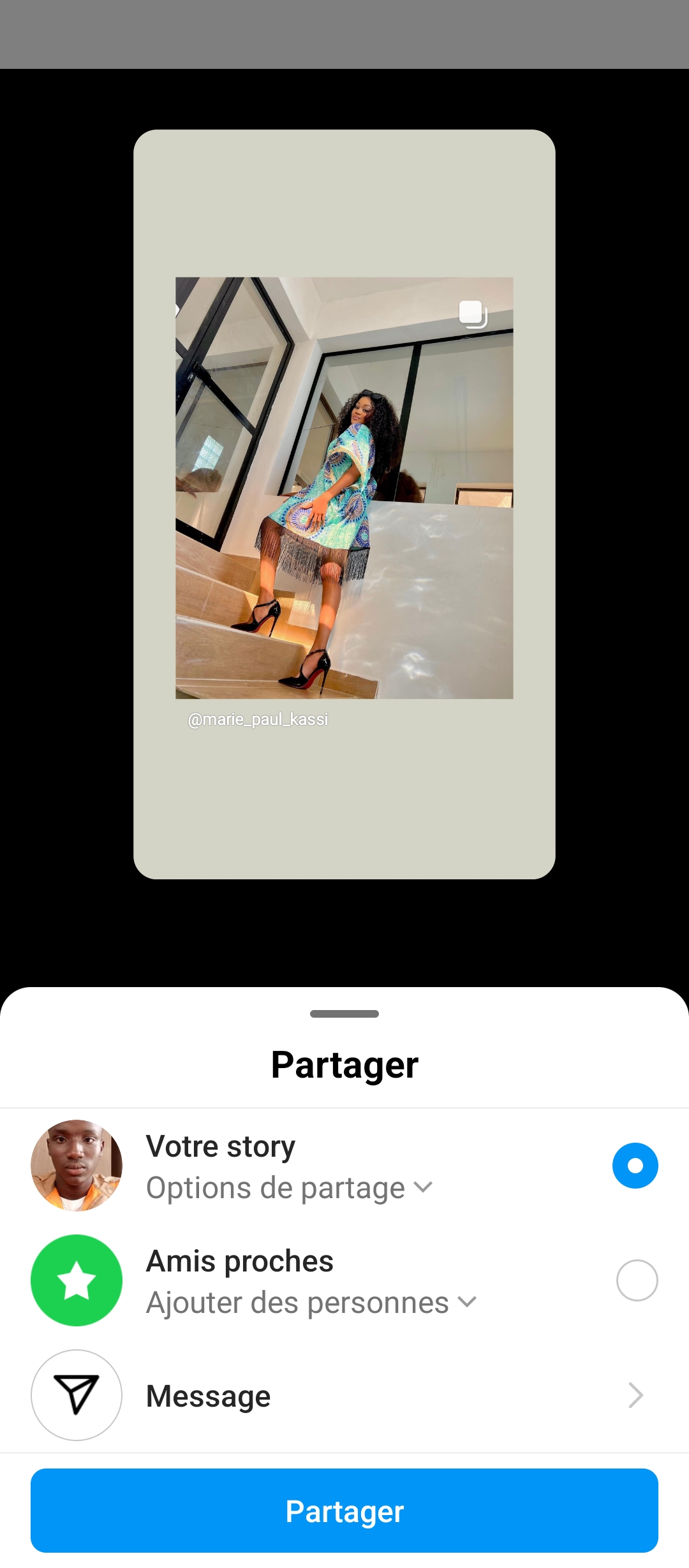Screen dimensions: 689x1568
Task: Select the Votre story radio button
Action: pos(635,1166)
